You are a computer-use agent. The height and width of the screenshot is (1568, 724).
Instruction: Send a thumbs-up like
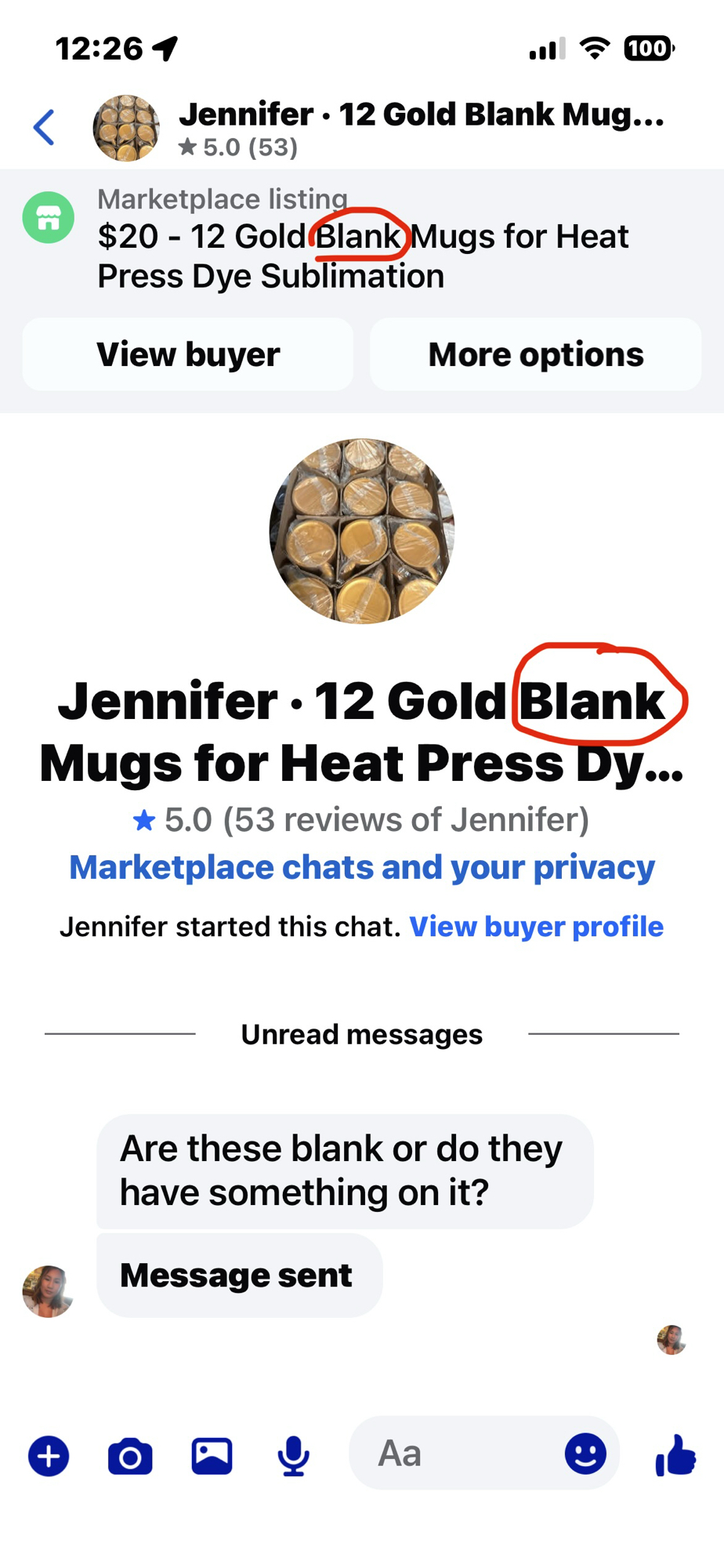pos(675,1455)
